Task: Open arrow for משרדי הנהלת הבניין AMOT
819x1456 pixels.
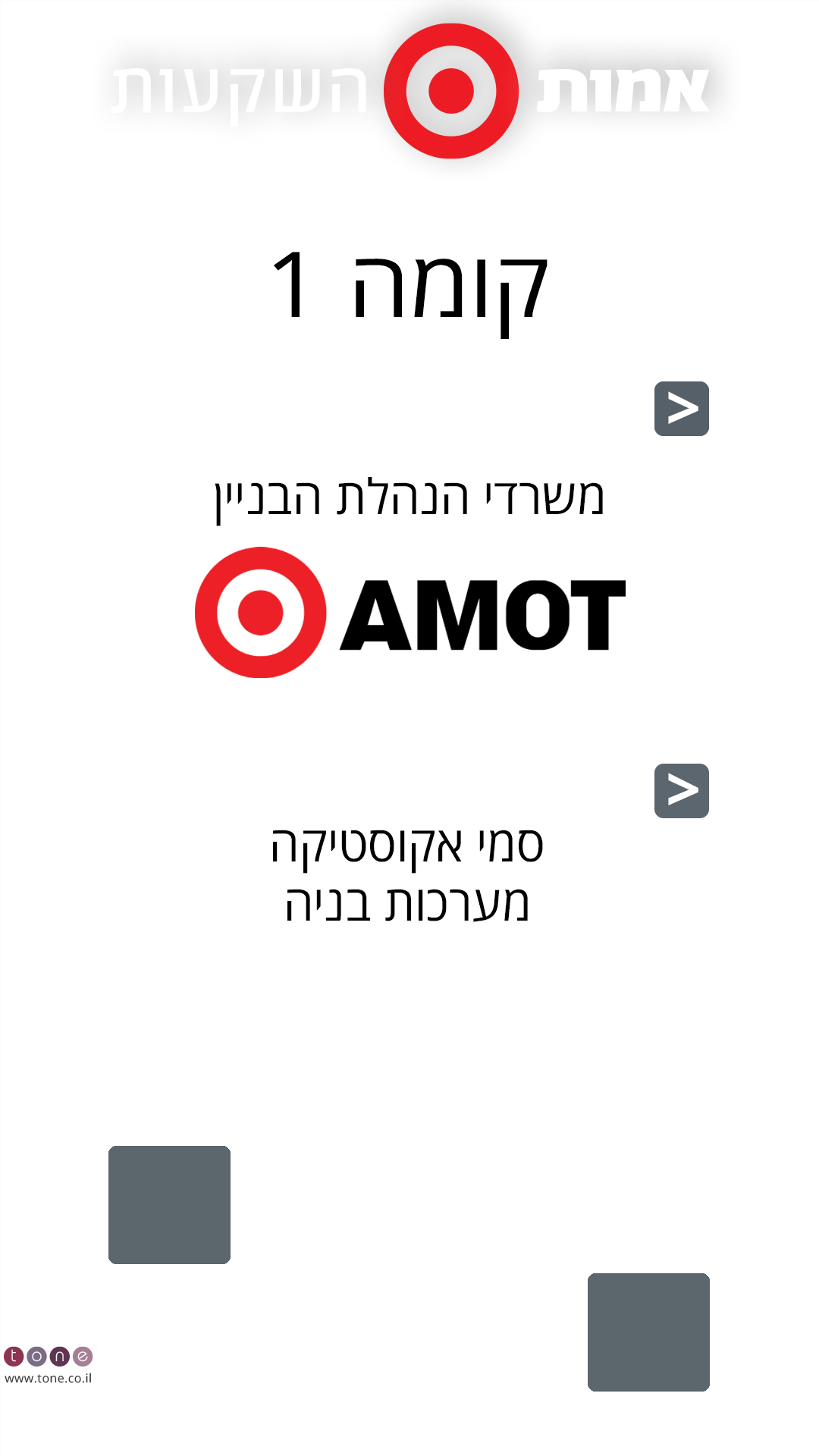Action: click(x=681, y=409)
